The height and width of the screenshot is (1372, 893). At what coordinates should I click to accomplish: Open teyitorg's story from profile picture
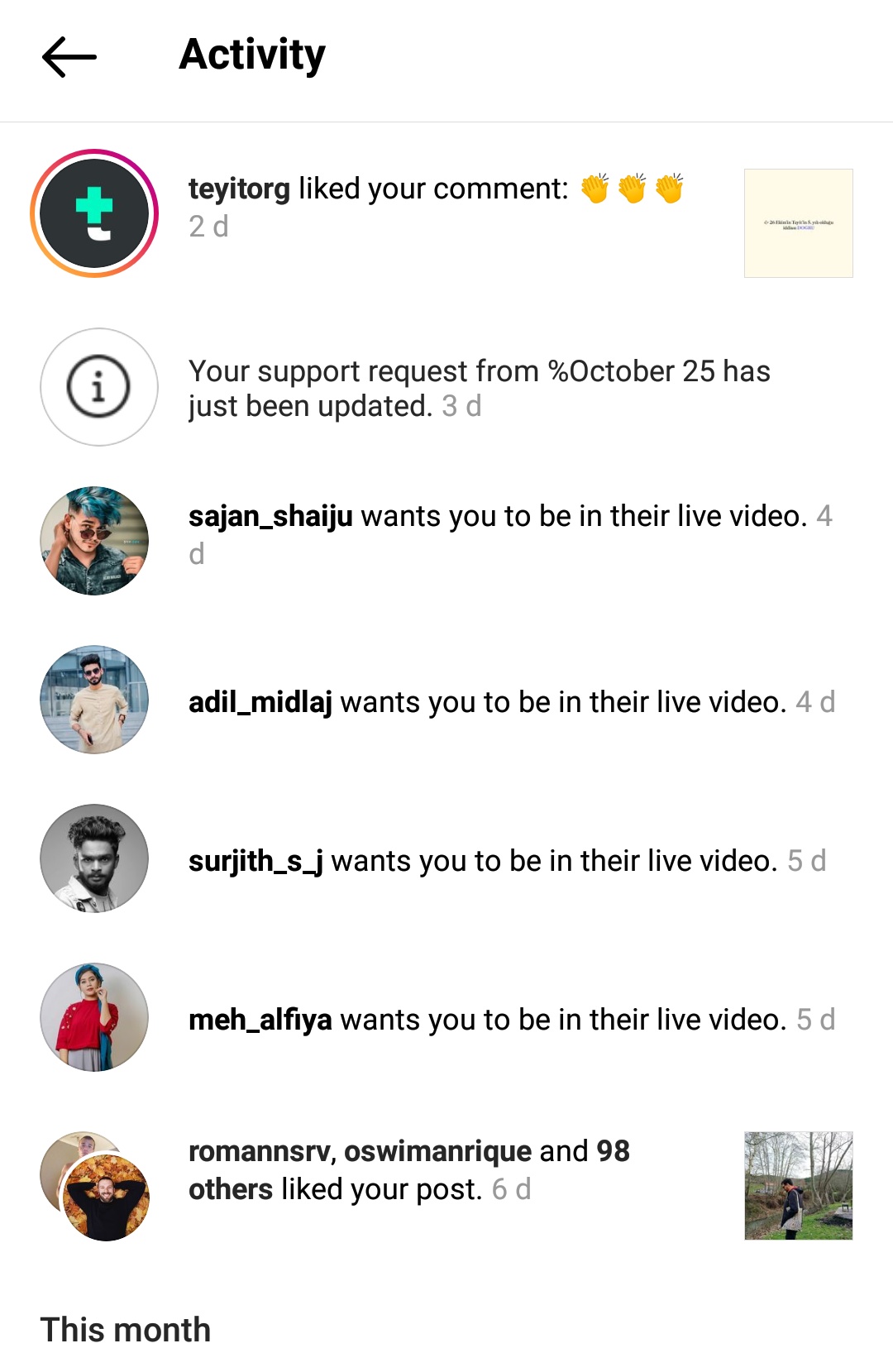[x=94, y=213]
